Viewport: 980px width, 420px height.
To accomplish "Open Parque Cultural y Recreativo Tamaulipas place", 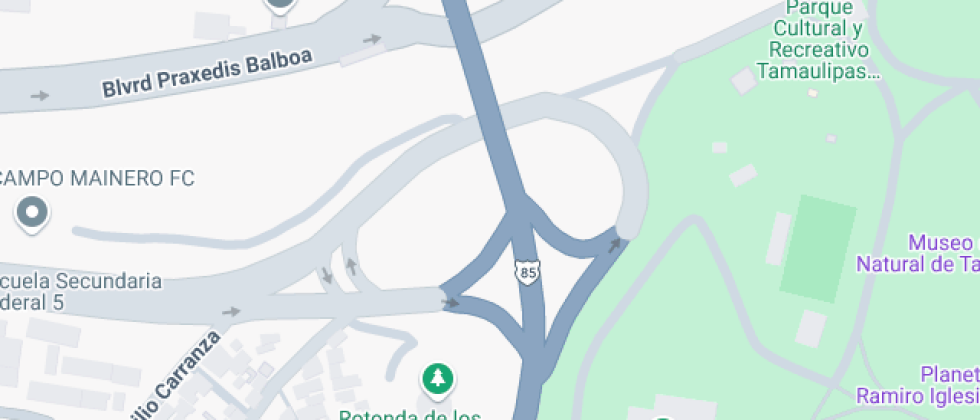I will (x=818, y=40).
